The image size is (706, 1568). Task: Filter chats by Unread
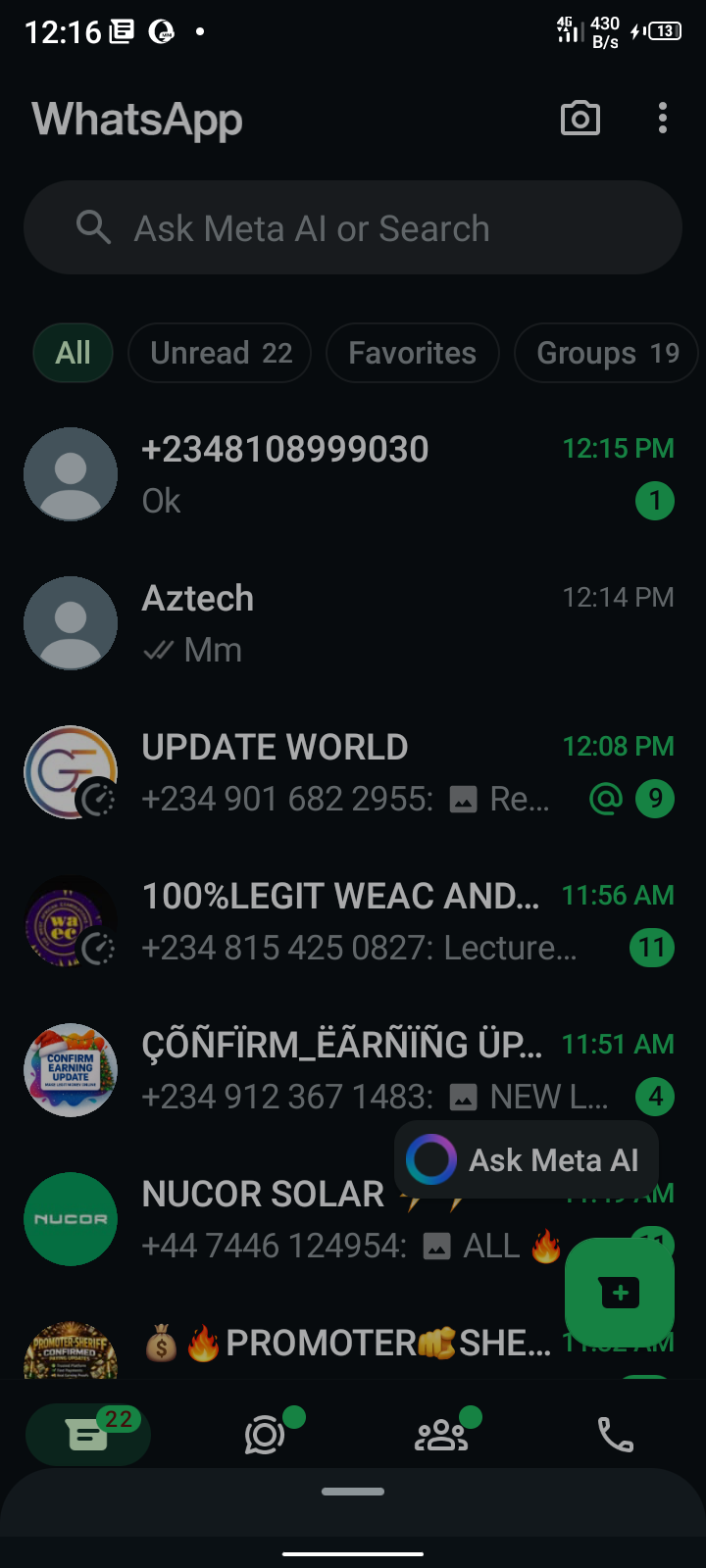point(221,353)
